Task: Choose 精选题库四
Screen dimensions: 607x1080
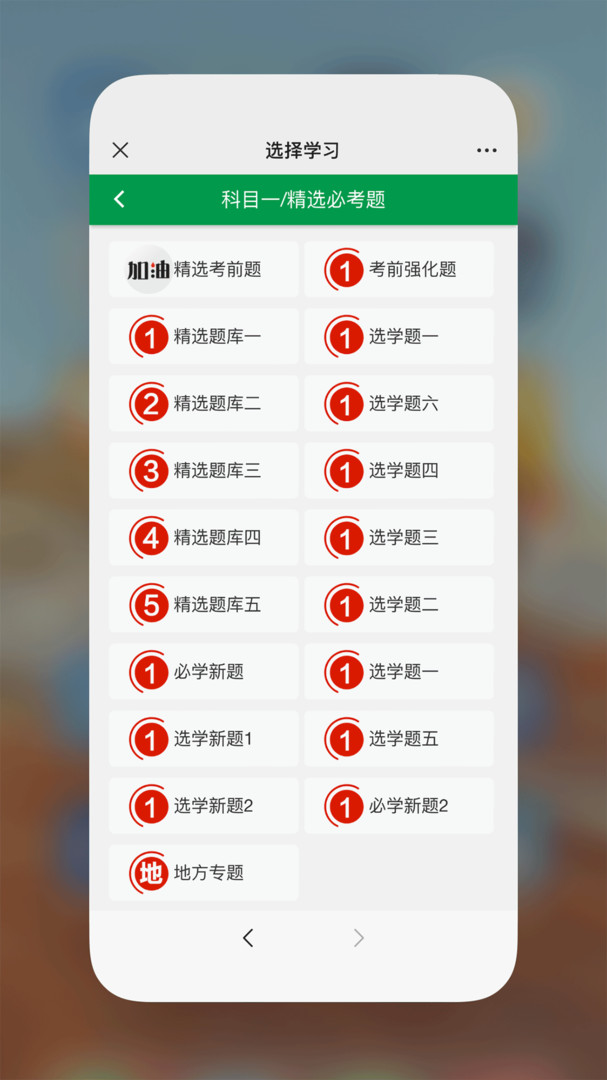Action: click(204, 537)
